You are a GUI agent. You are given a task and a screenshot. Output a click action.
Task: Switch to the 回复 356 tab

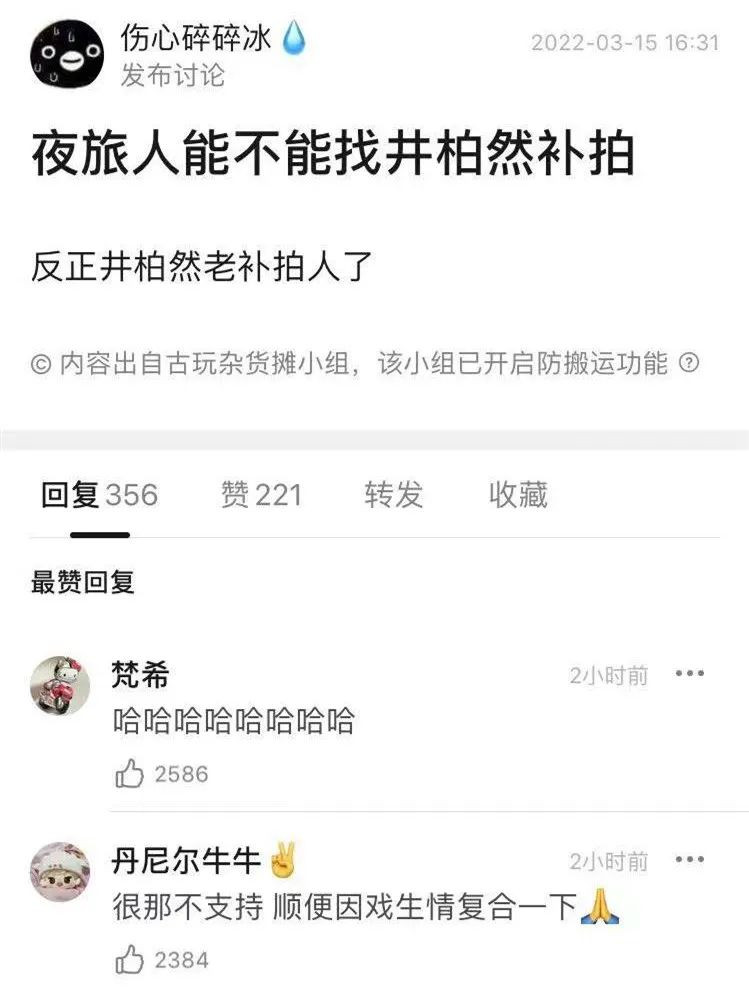pyautogui.click(x=98, y=494)
